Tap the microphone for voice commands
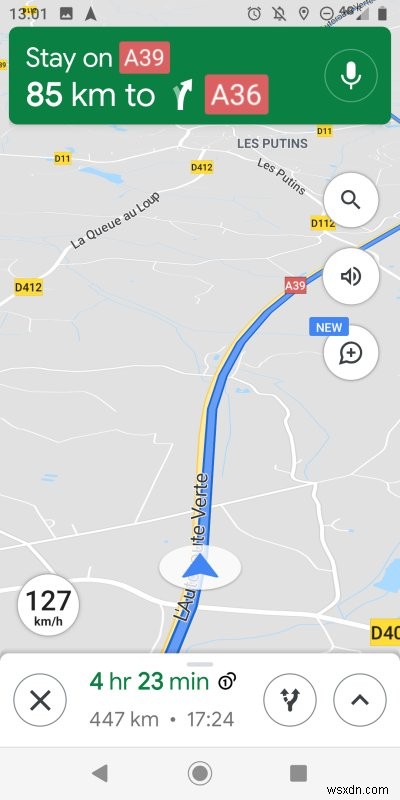The height and width of the screenshot is (800, 400). [351, 76]
